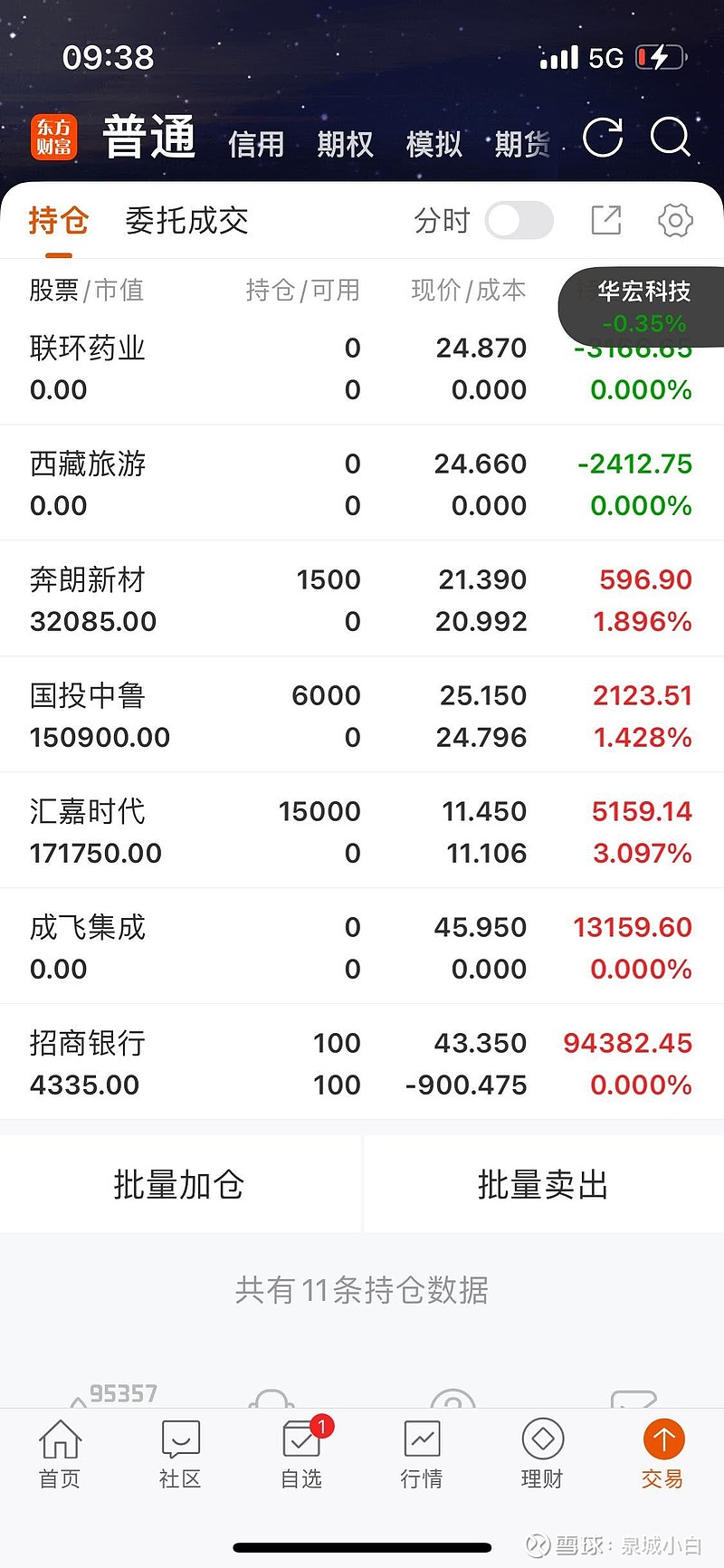Toggle the 分时 switch
Viewport: 724px width, 1568px height.
click(x=519, y=220)
